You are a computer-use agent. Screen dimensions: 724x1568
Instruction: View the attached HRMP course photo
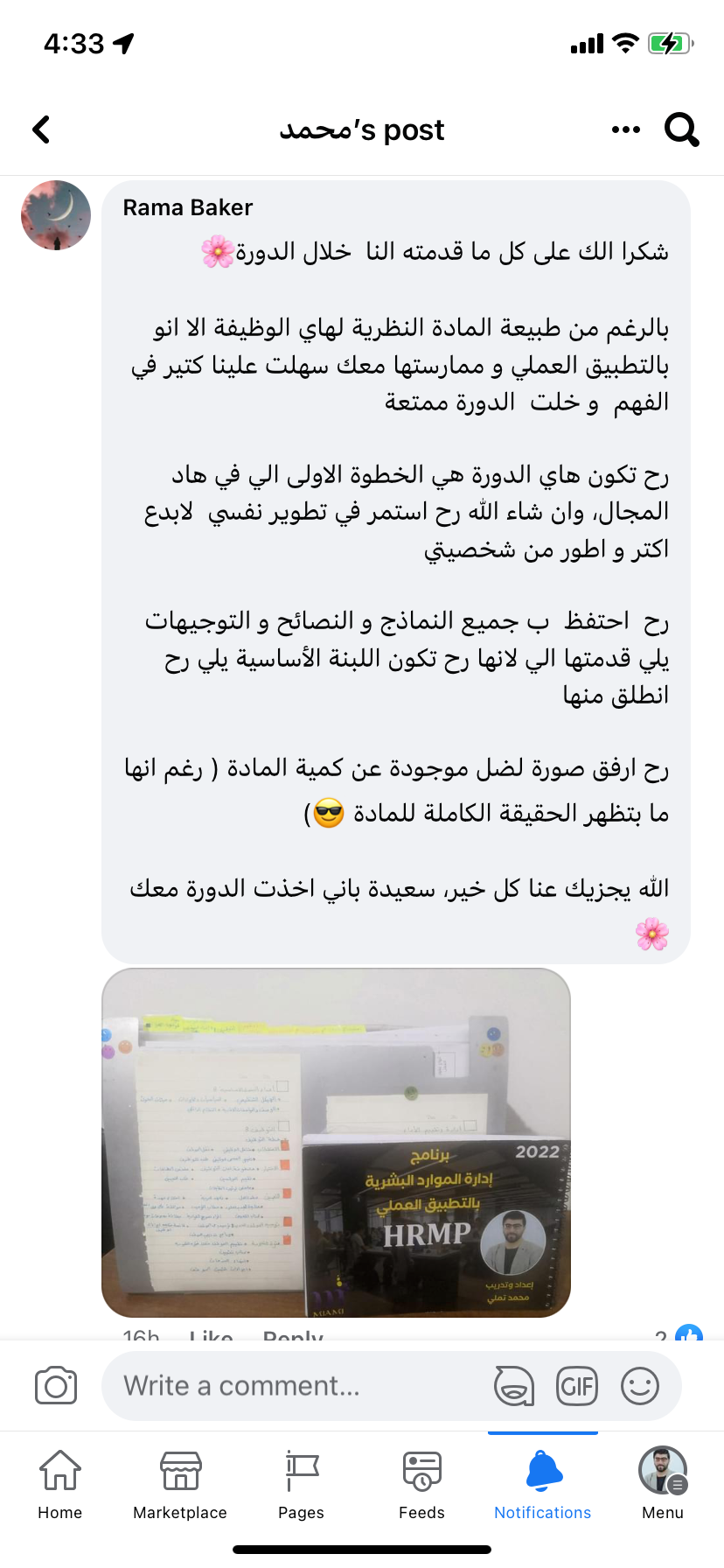(336, 1142)
